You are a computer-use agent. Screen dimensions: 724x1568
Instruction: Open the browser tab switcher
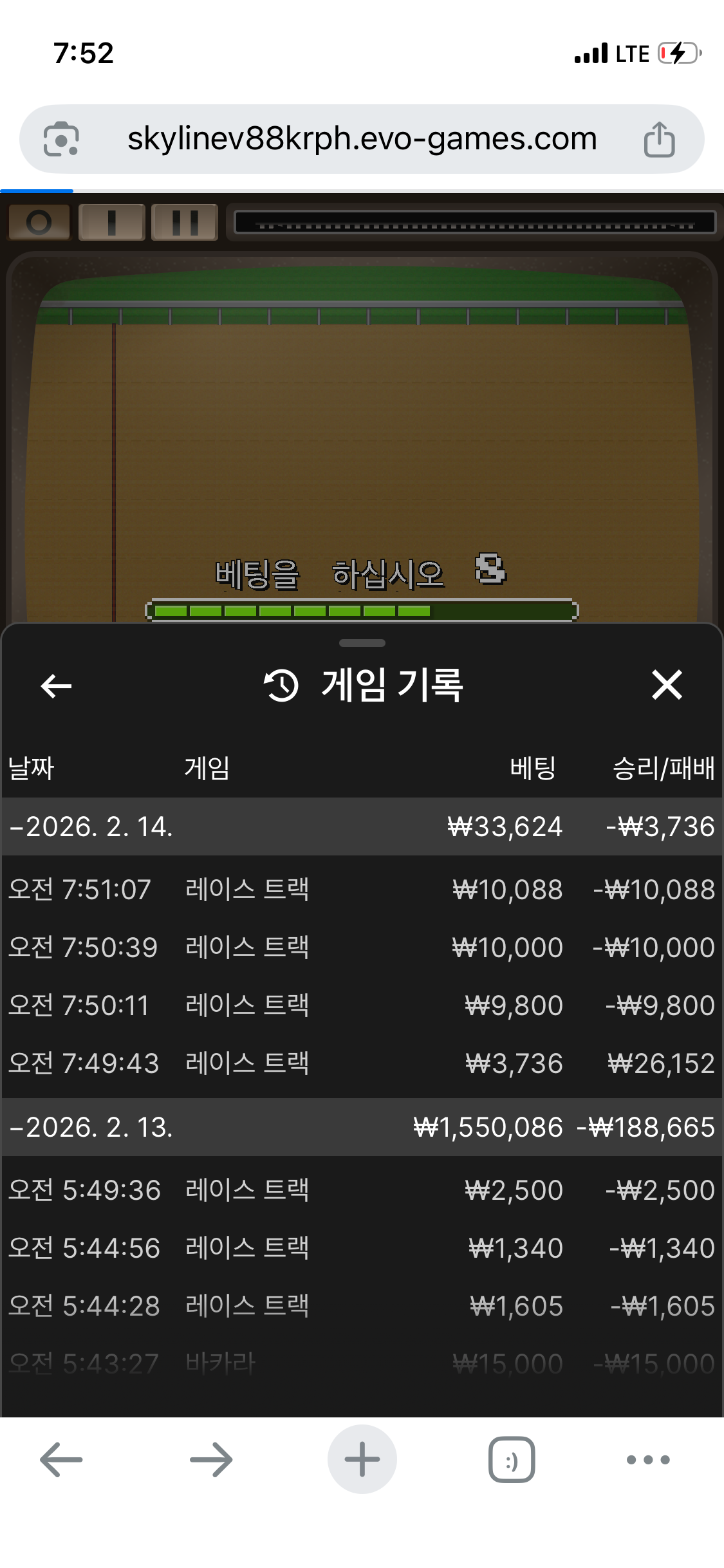512,1459
